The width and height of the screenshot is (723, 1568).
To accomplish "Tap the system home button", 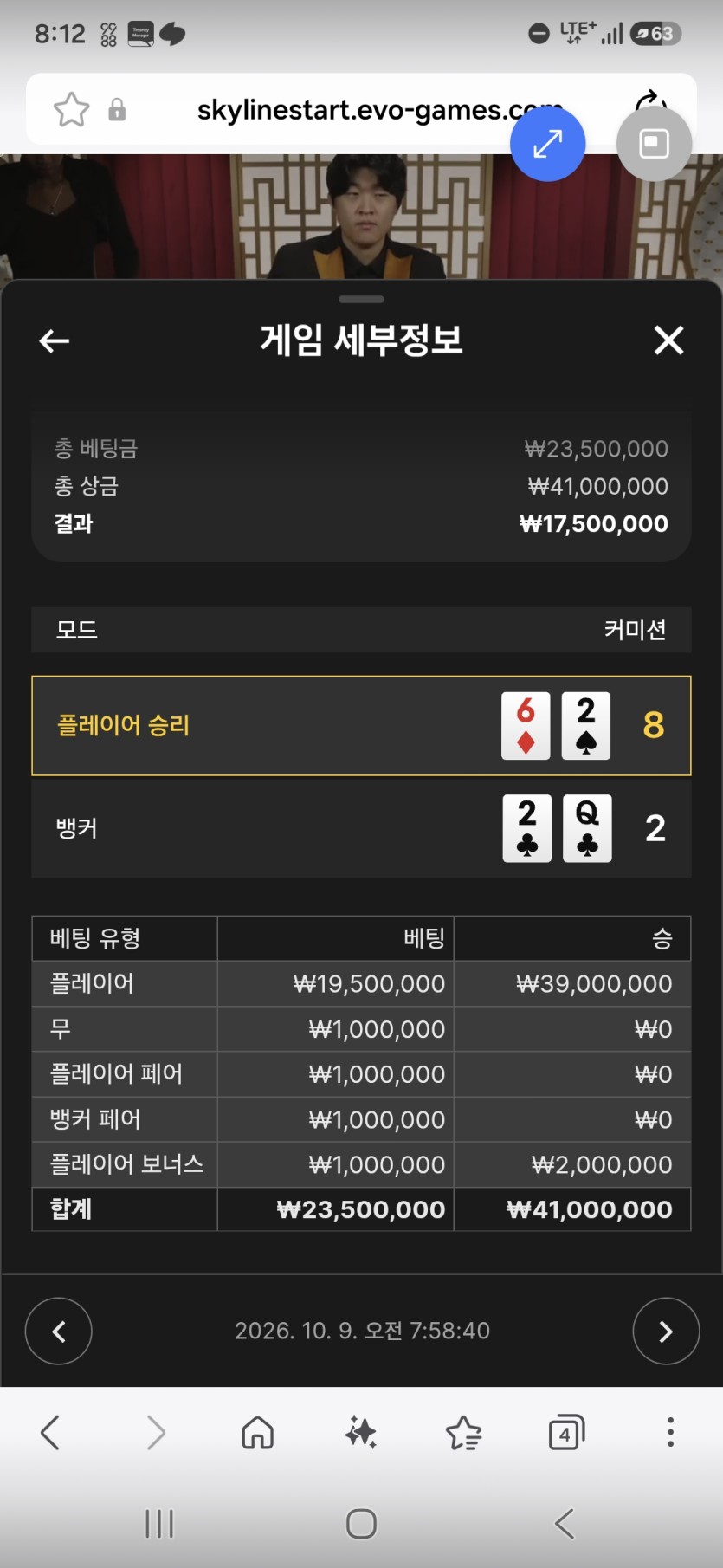I will tap(361, 1524).
